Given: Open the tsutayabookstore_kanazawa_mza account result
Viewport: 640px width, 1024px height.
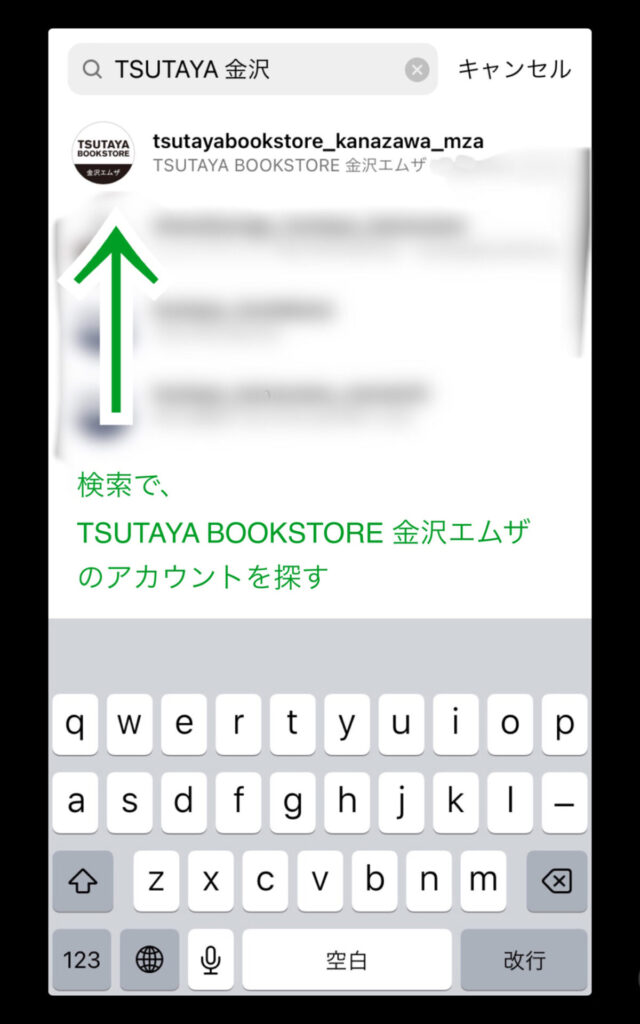Looking at the screenshot, I should [x=317, y=152].
